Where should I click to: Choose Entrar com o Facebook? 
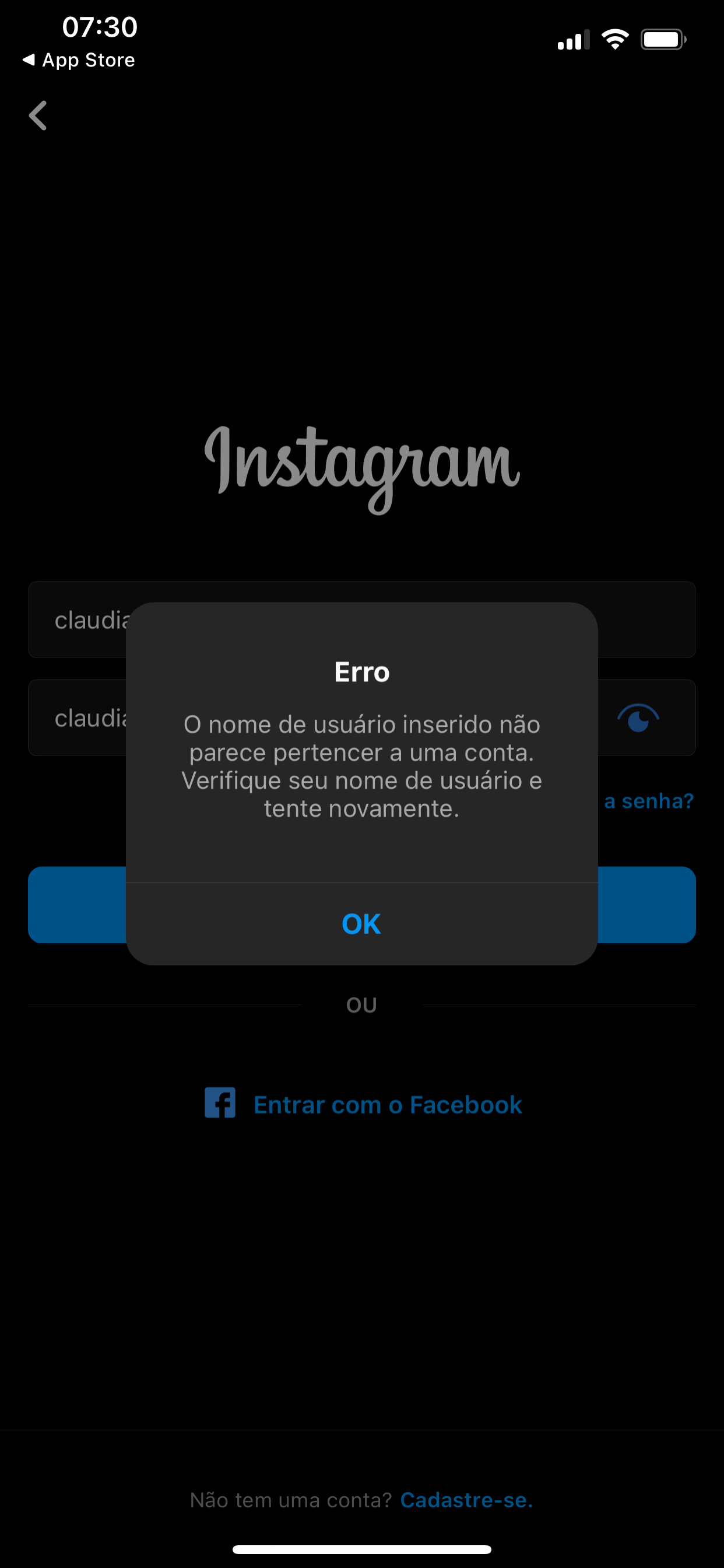(363, 1104)
